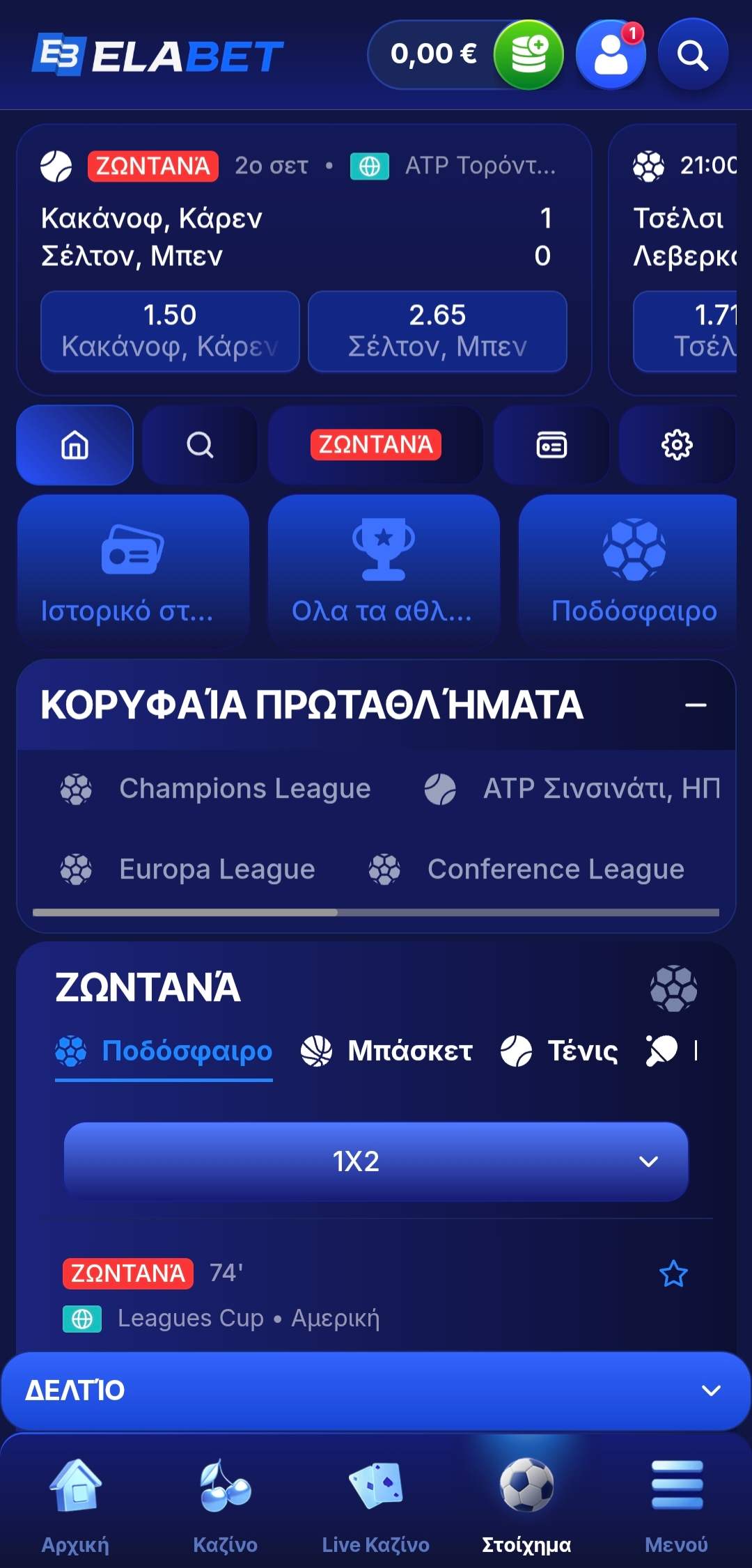The width and height of the screenshot is (752, 1568).
Task: Select the home icon in sports toolbar
Action: click(x=75, y=444)
